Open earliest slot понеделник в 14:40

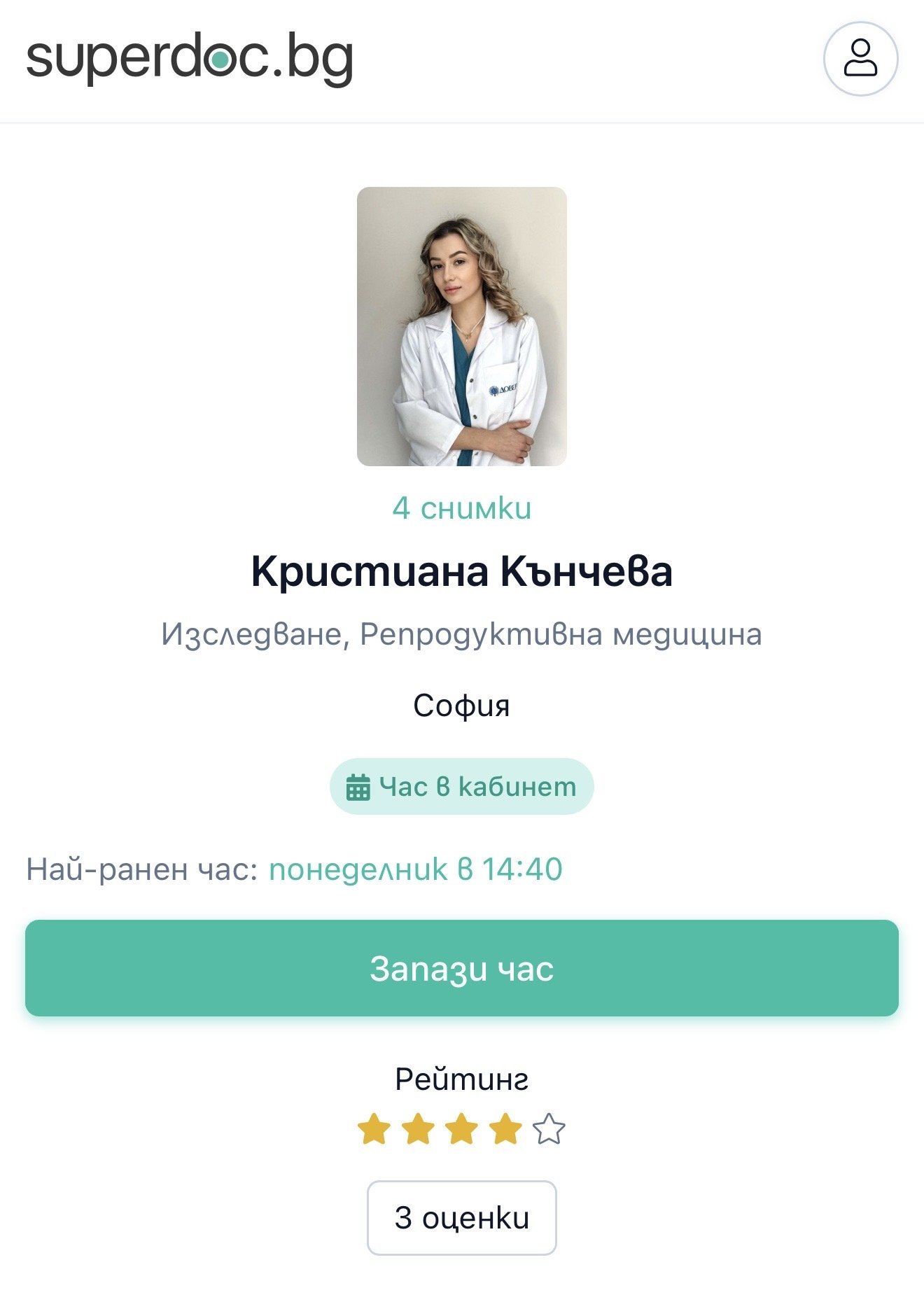click(415, 869)
